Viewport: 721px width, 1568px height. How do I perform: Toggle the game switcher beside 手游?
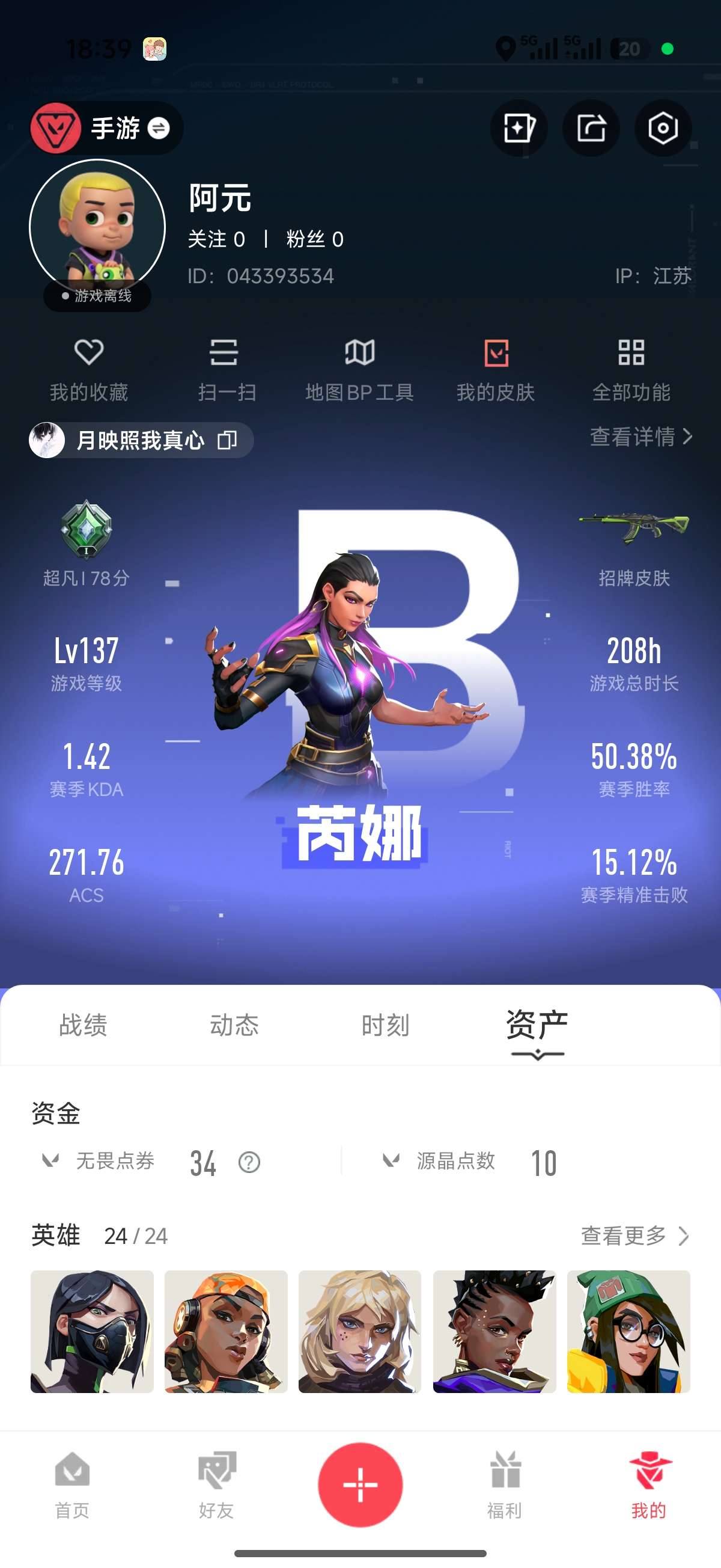tap(158, 129)
